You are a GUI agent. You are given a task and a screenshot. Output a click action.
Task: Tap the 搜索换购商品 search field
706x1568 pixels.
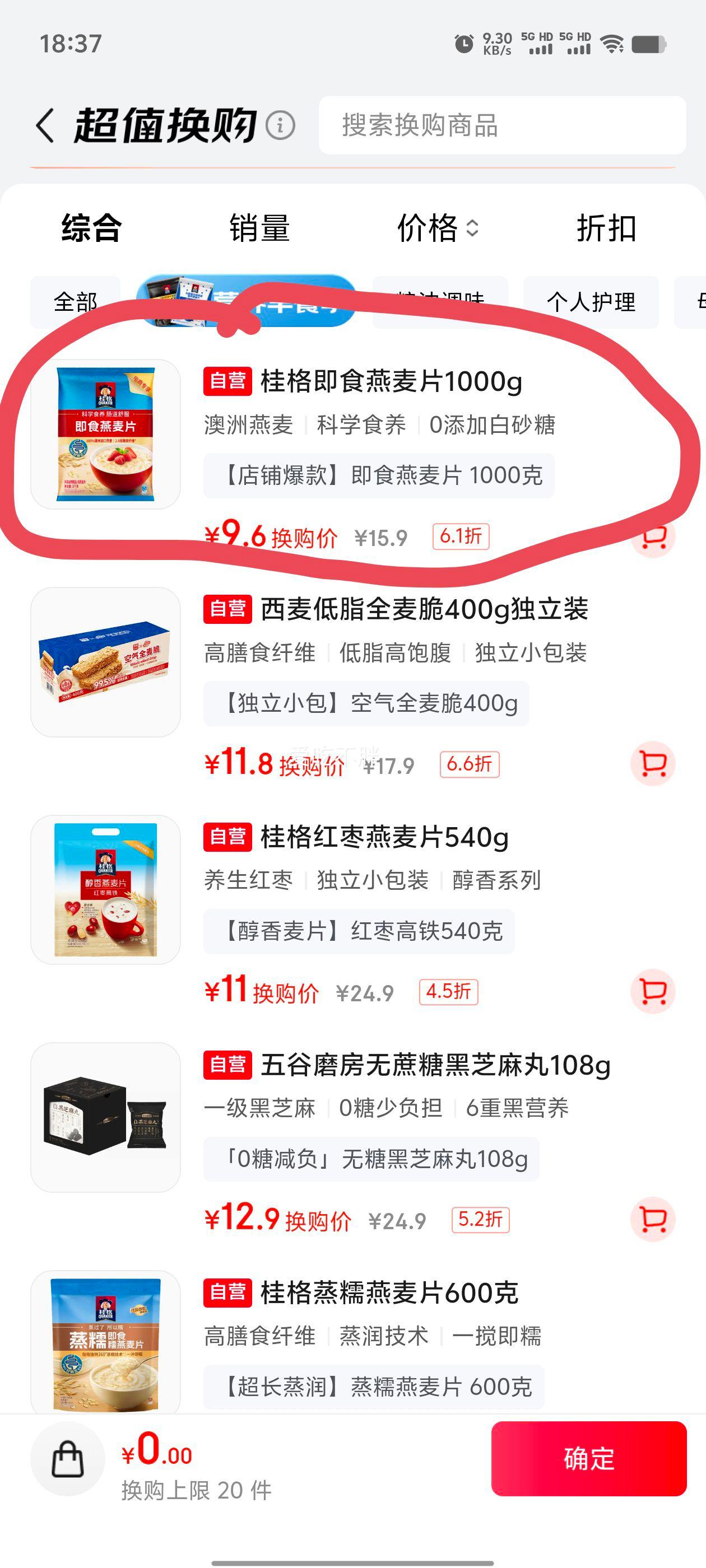pyautogui.click(x=502, y=125)
